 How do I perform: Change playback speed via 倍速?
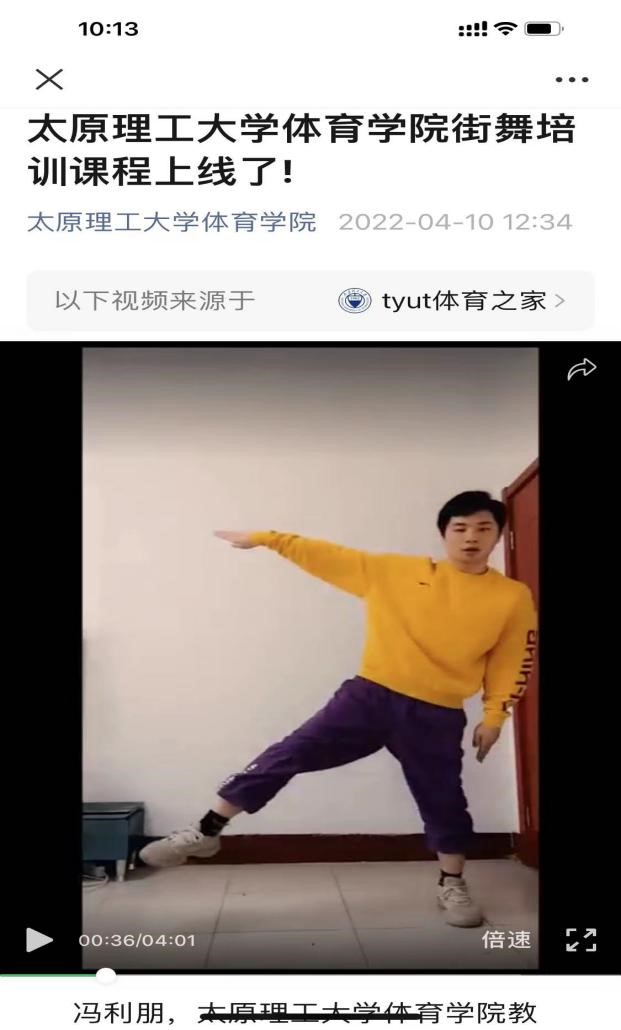pos(506,940)
